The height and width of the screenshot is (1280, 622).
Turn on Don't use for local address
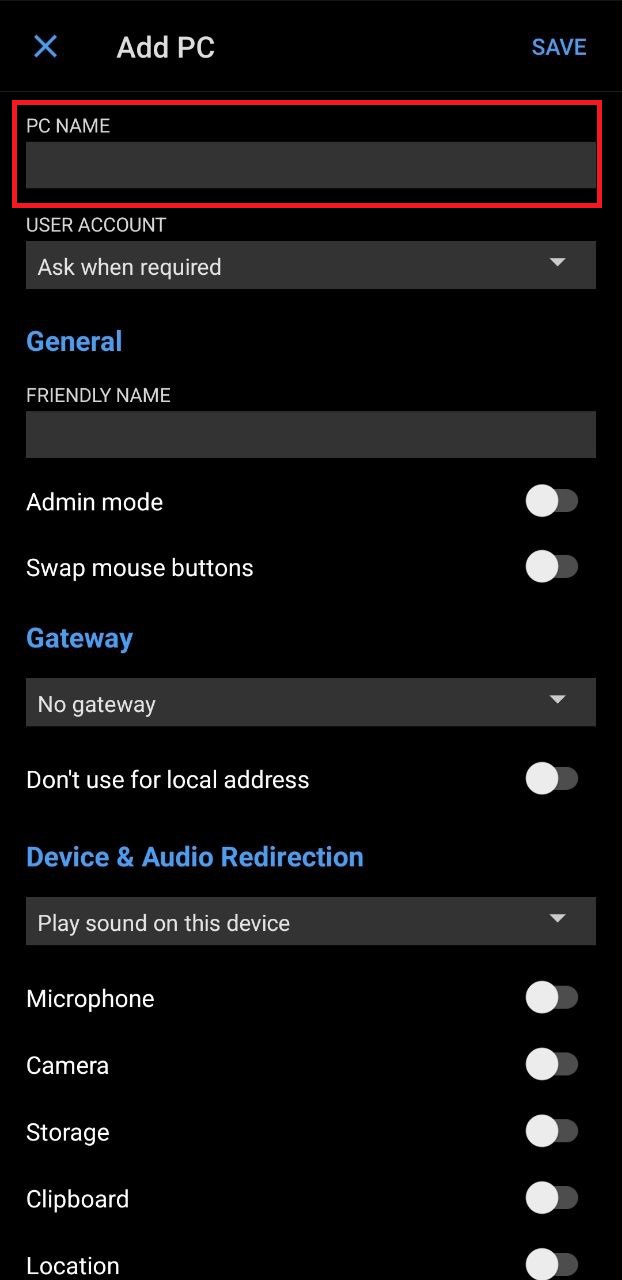[552, 779]
